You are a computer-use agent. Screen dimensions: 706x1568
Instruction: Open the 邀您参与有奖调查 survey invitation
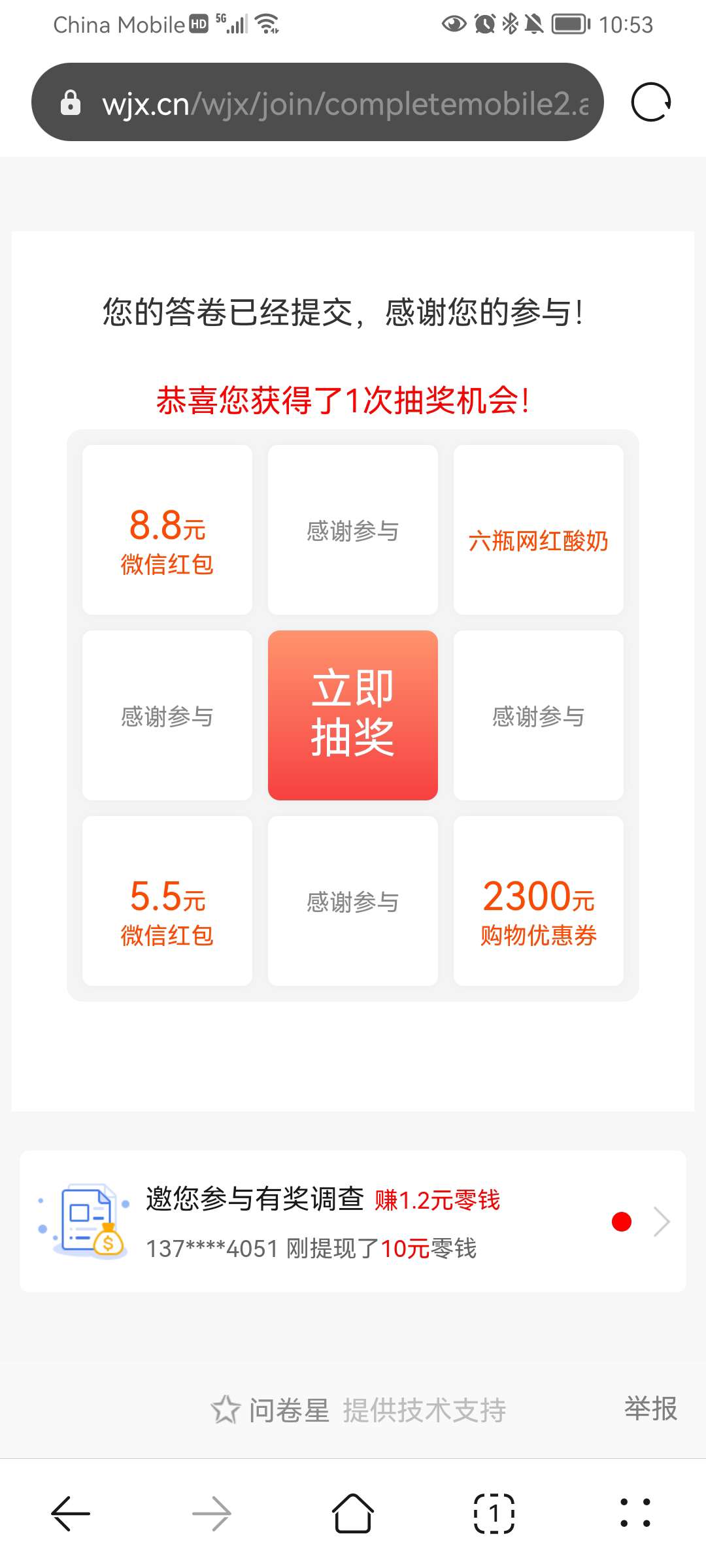pos(353,1221)
